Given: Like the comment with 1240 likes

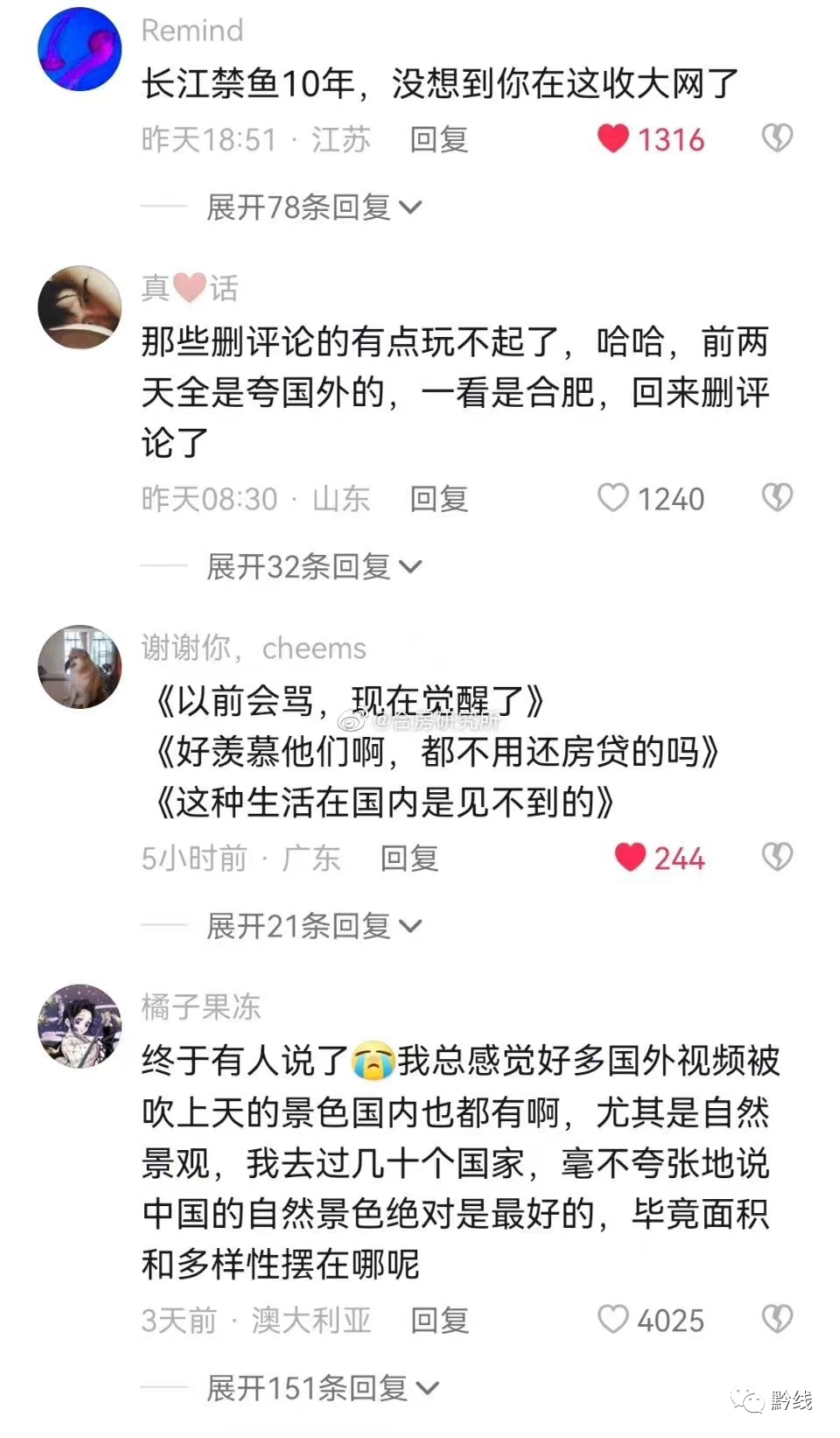Looking at the screenshot, I should point(613,498).
